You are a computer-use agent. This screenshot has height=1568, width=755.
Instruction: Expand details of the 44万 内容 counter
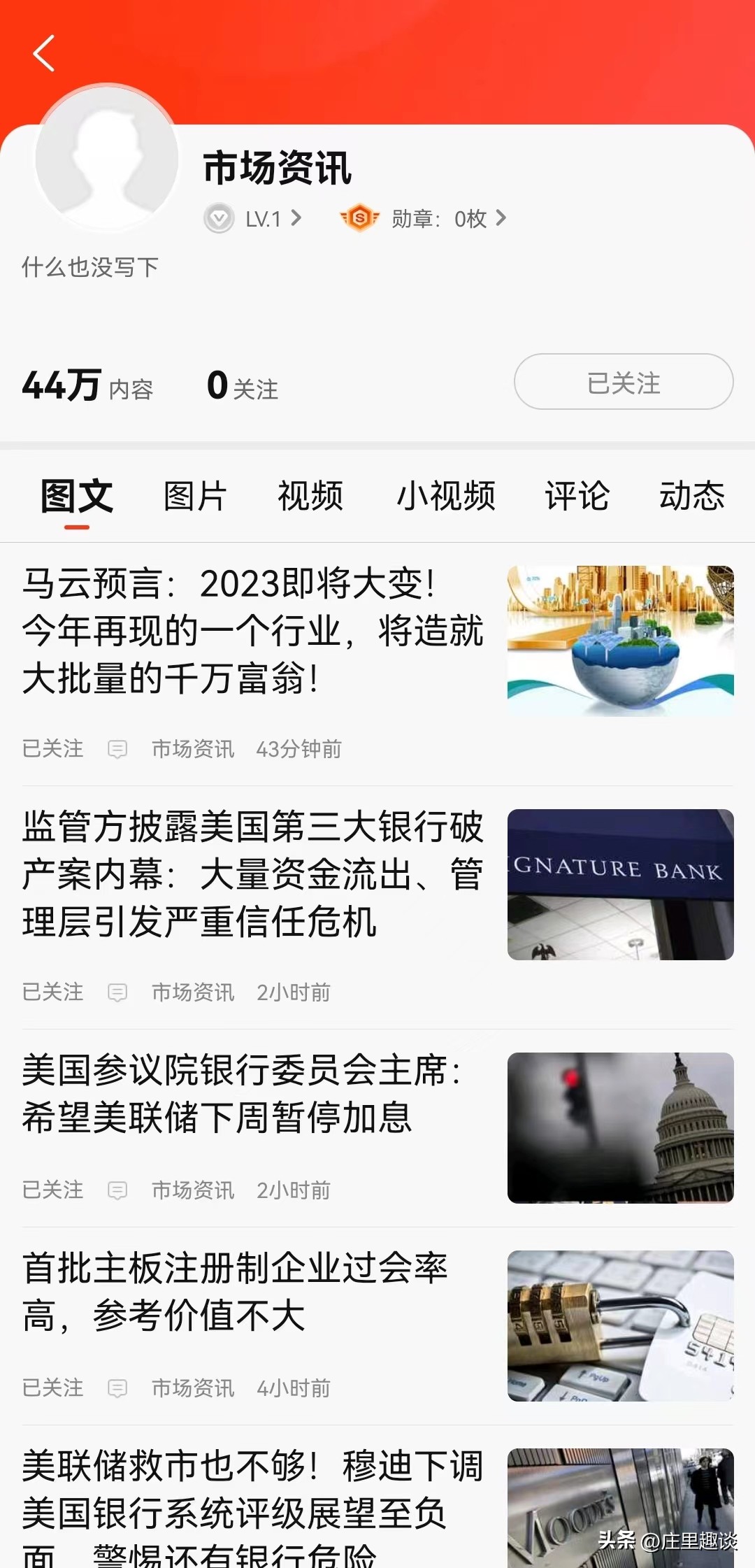point(89,385)
